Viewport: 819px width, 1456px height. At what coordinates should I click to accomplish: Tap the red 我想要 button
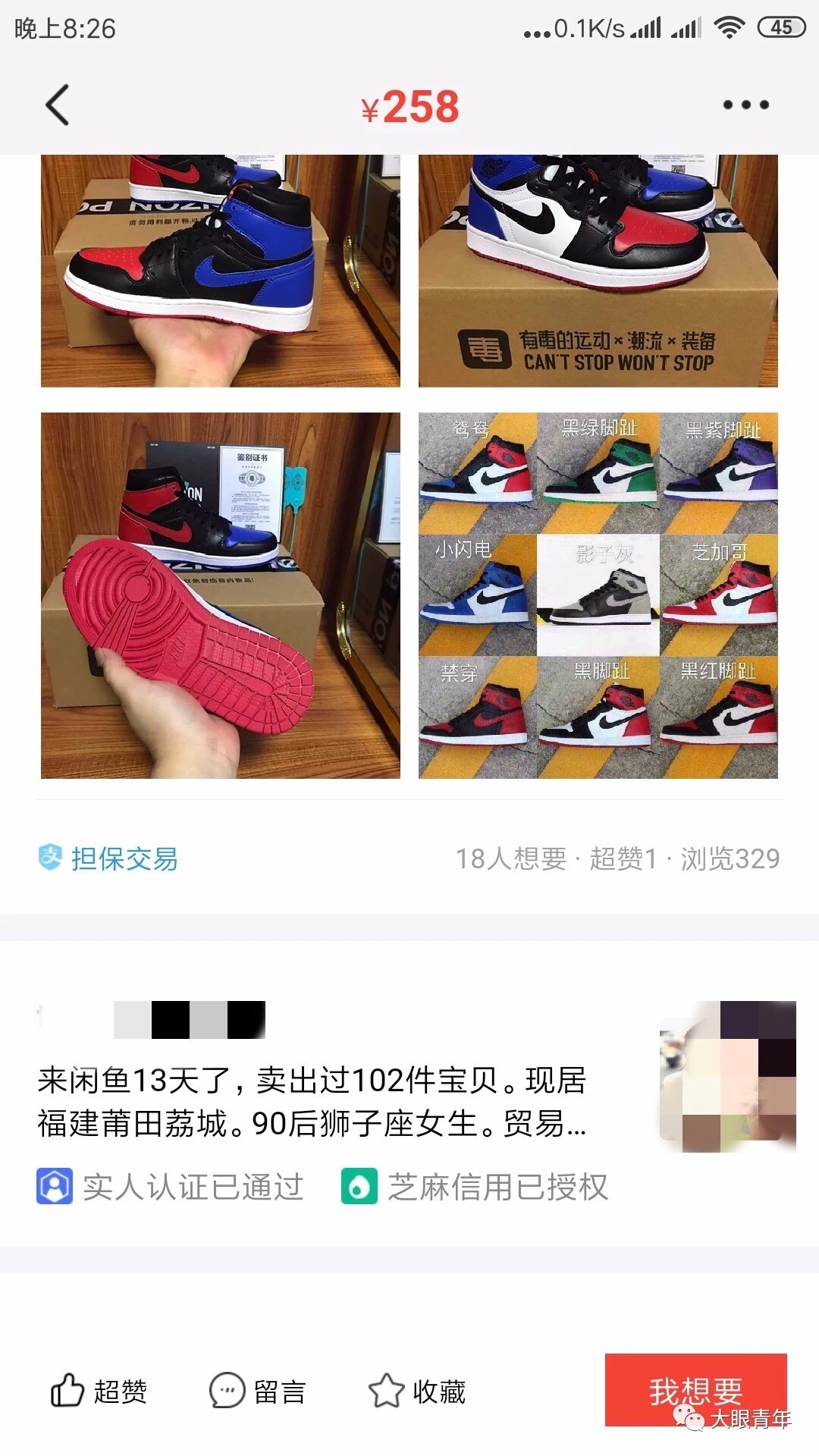[x=695, y=1390]
